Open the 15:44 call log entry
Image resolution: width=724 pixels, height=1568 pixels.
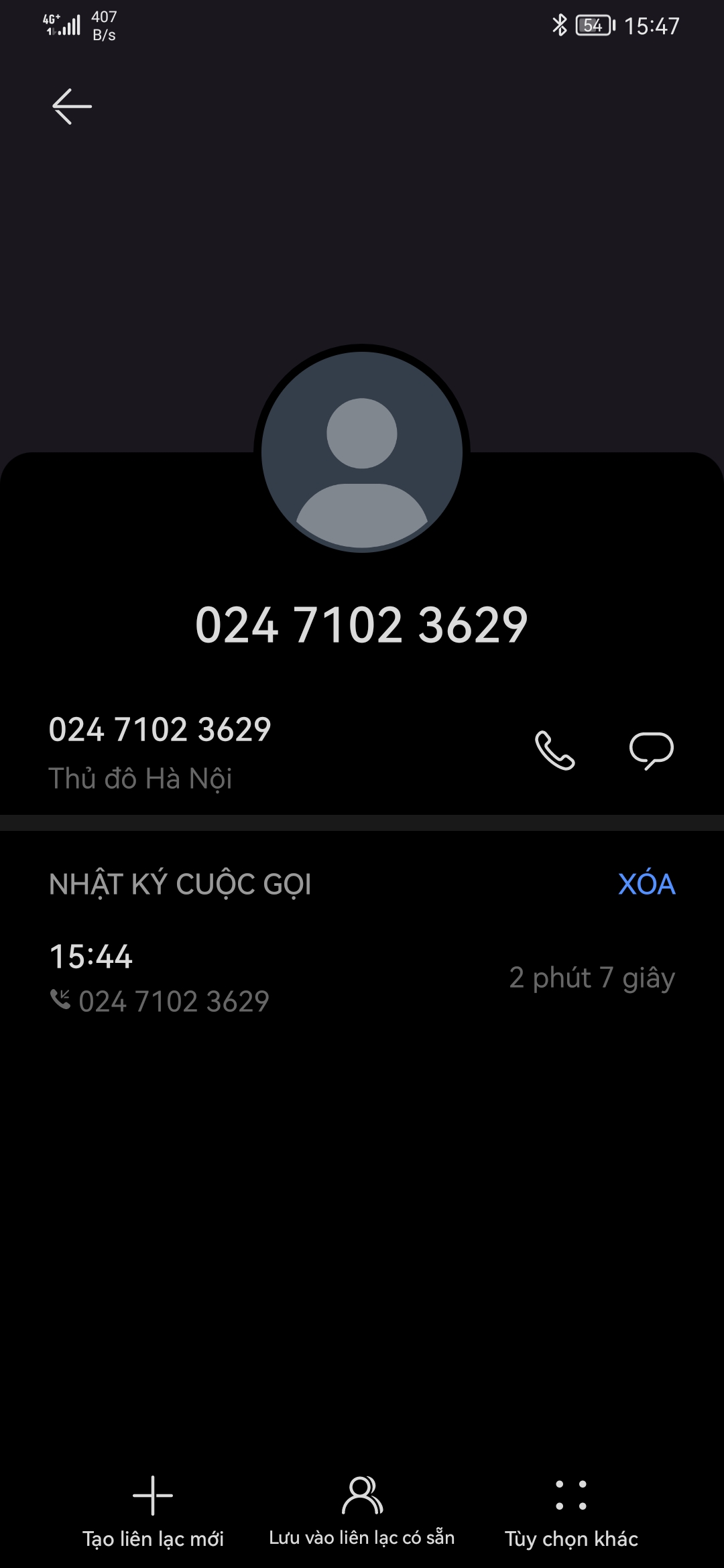coord(362,978)
